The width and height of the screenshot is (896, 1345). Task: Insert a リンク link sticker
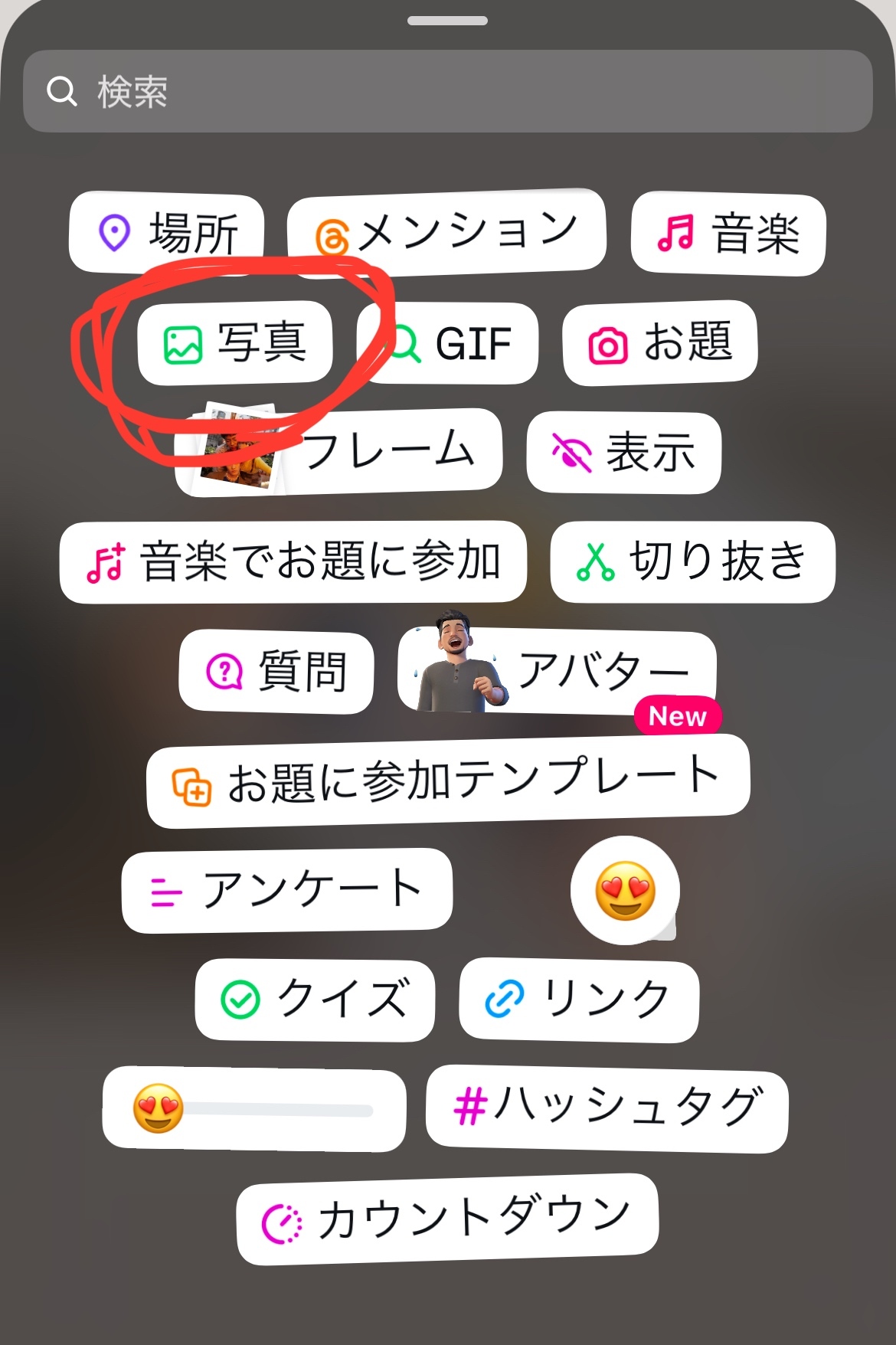tap(579, 1000)
